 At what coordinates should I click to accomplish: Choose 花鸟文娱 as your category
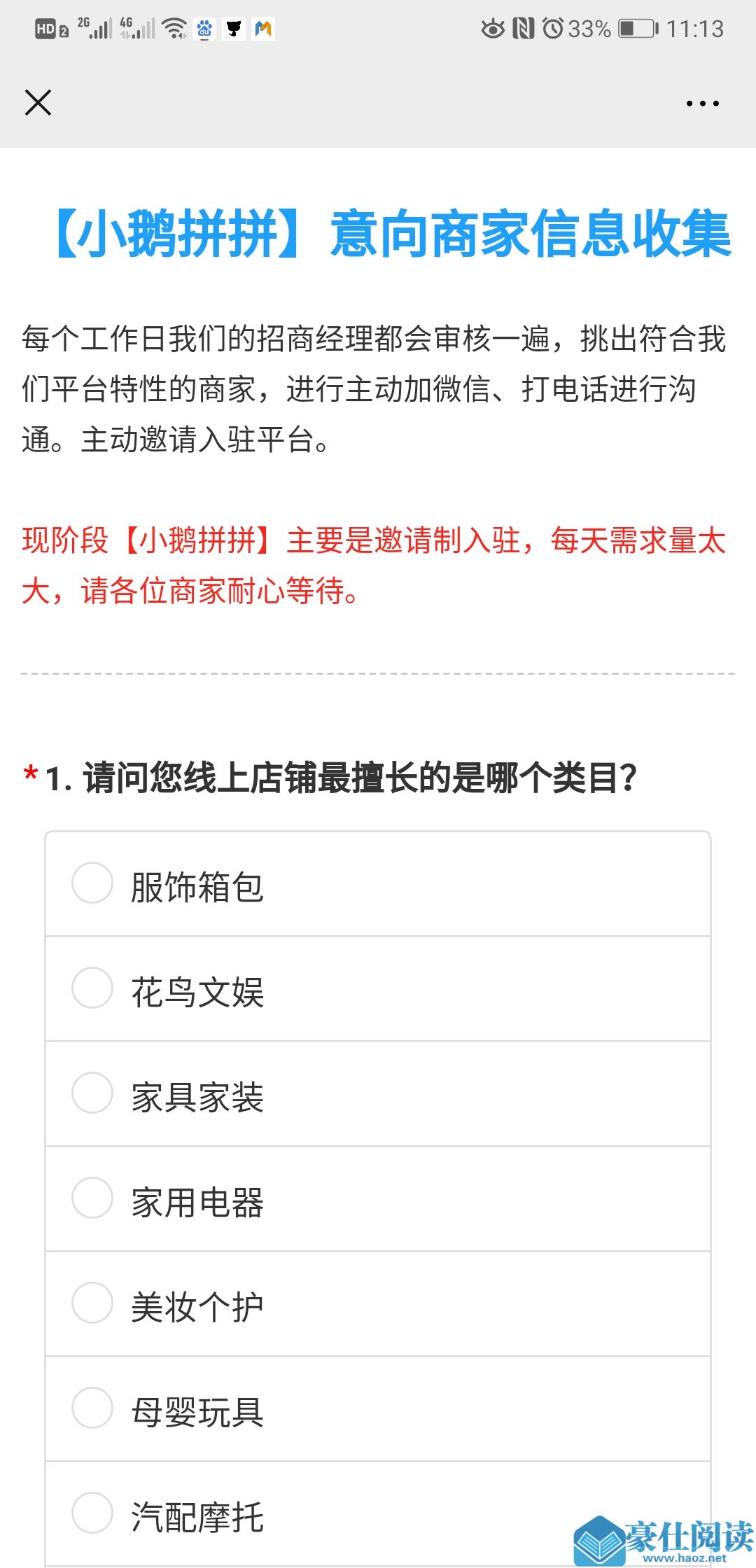point(378,989)
